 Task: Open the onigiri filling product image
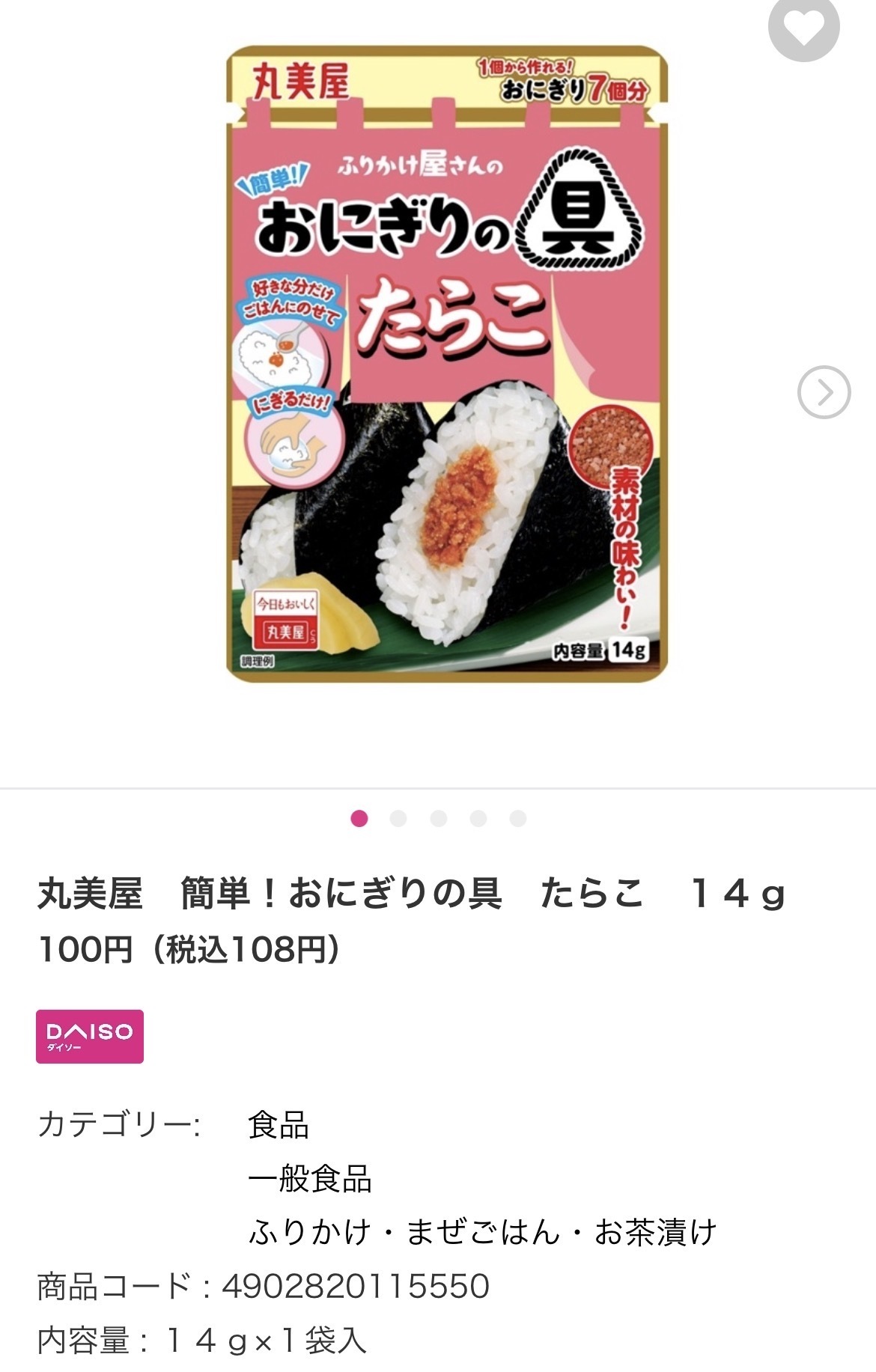447,364
